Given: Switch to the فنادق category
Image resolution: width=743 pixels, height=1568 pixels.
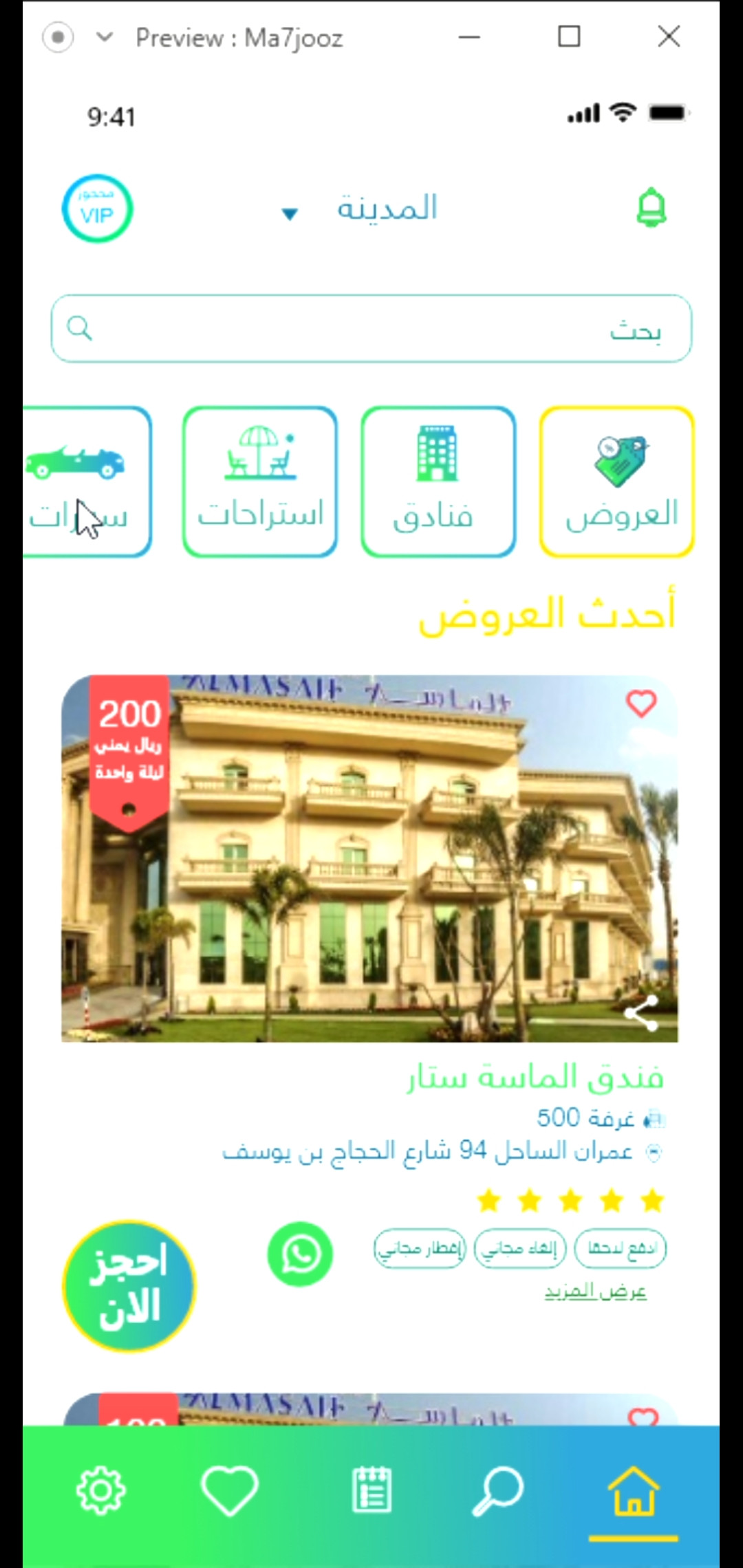Looking at the screenshot, I should (438, 479).
